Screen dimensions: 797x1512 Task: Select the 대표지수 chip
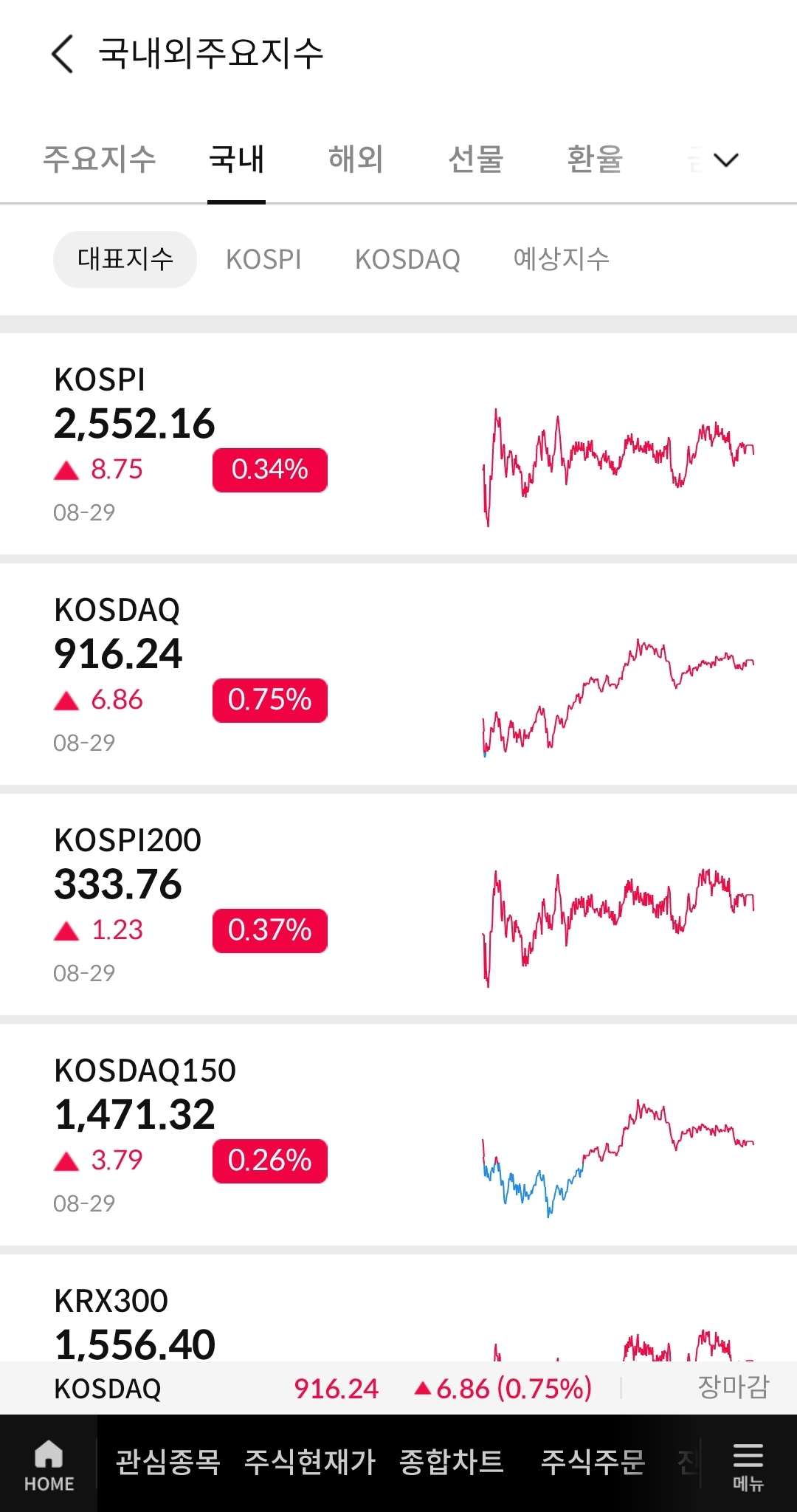click(125, 259)
